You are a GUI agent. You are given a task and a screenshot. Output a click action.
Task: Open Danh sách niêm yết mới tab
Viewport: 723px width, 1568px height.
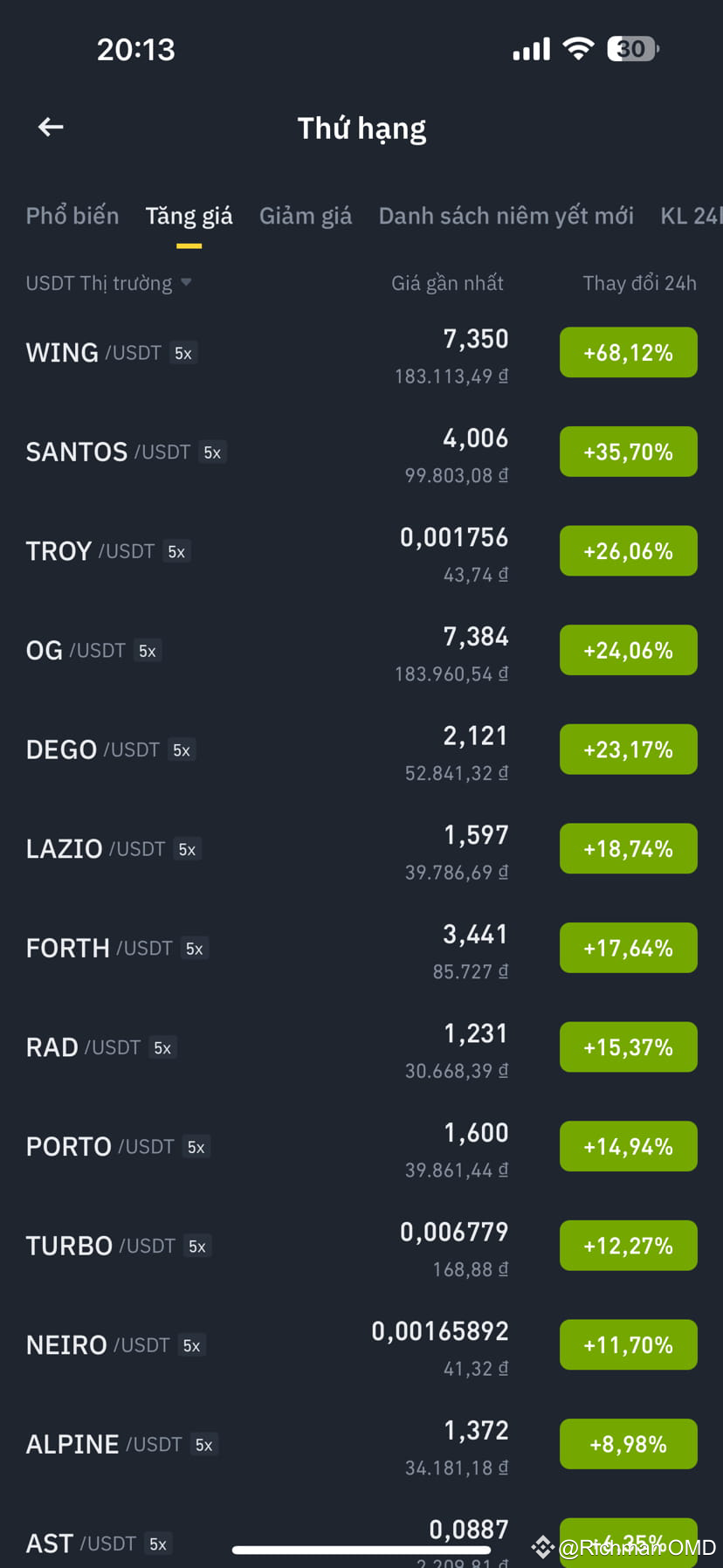pos(506,216)
